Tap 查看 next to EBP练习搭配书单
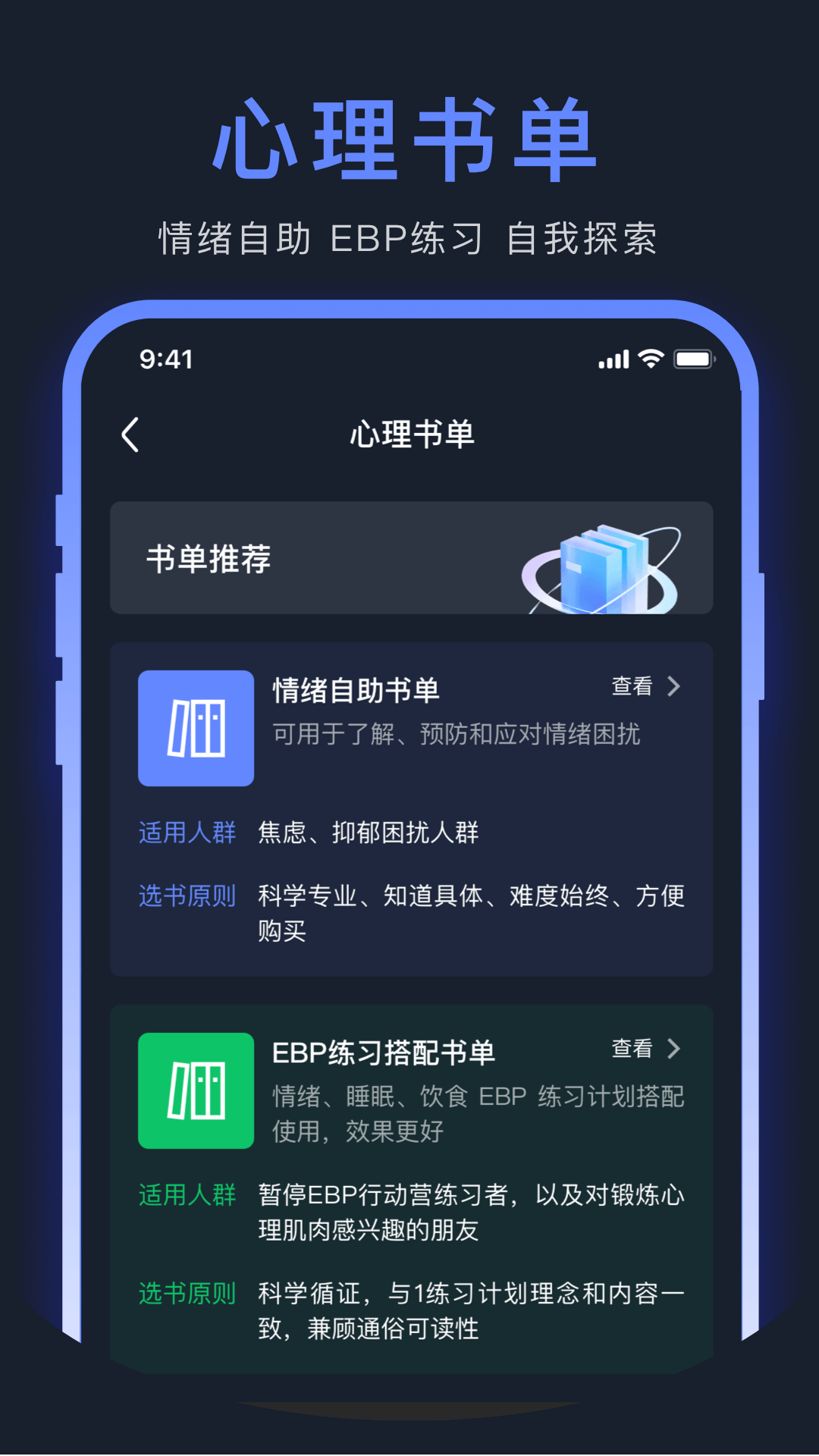 [632, 1050]
